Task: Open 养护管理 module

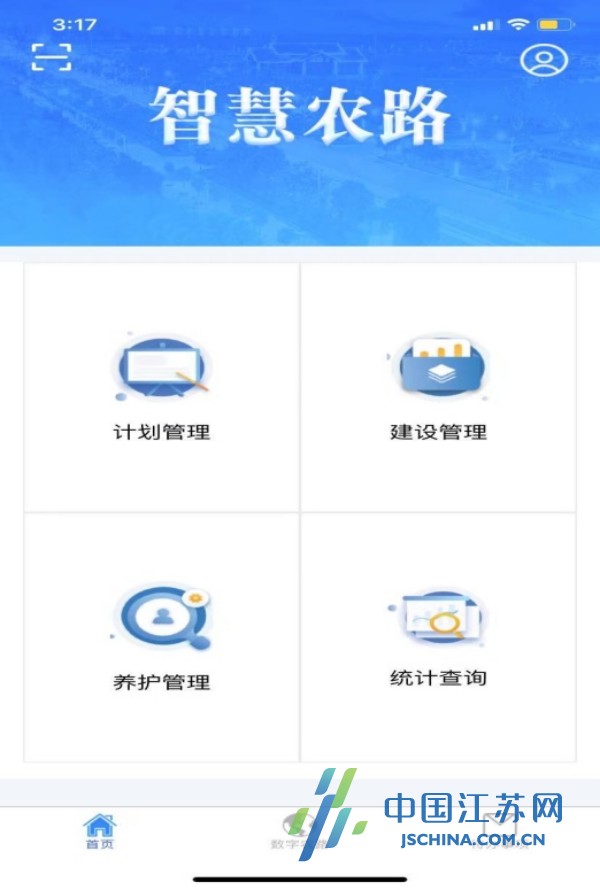Action: [161, 637]
